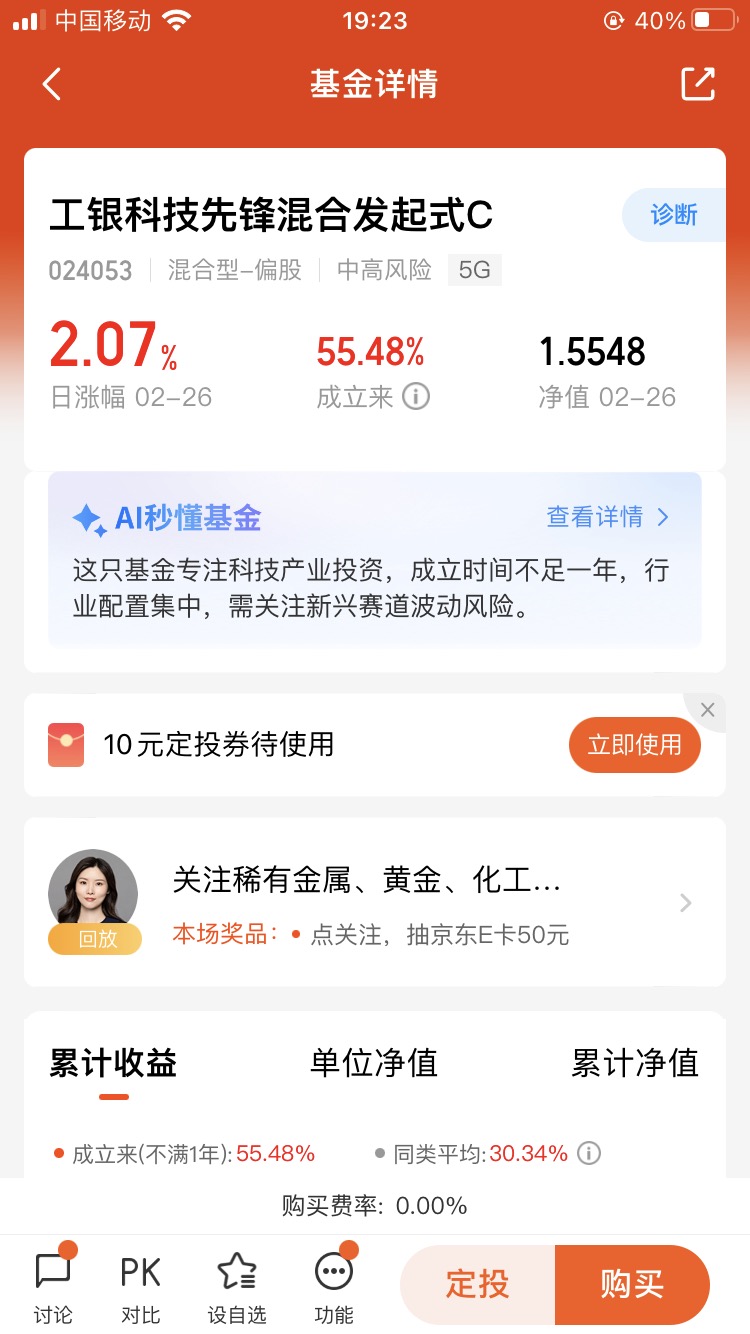This screenshot has width=750, height=1334.
Task: Tap the info icon next to 同类平均
Action: (x=590, y=1154)
